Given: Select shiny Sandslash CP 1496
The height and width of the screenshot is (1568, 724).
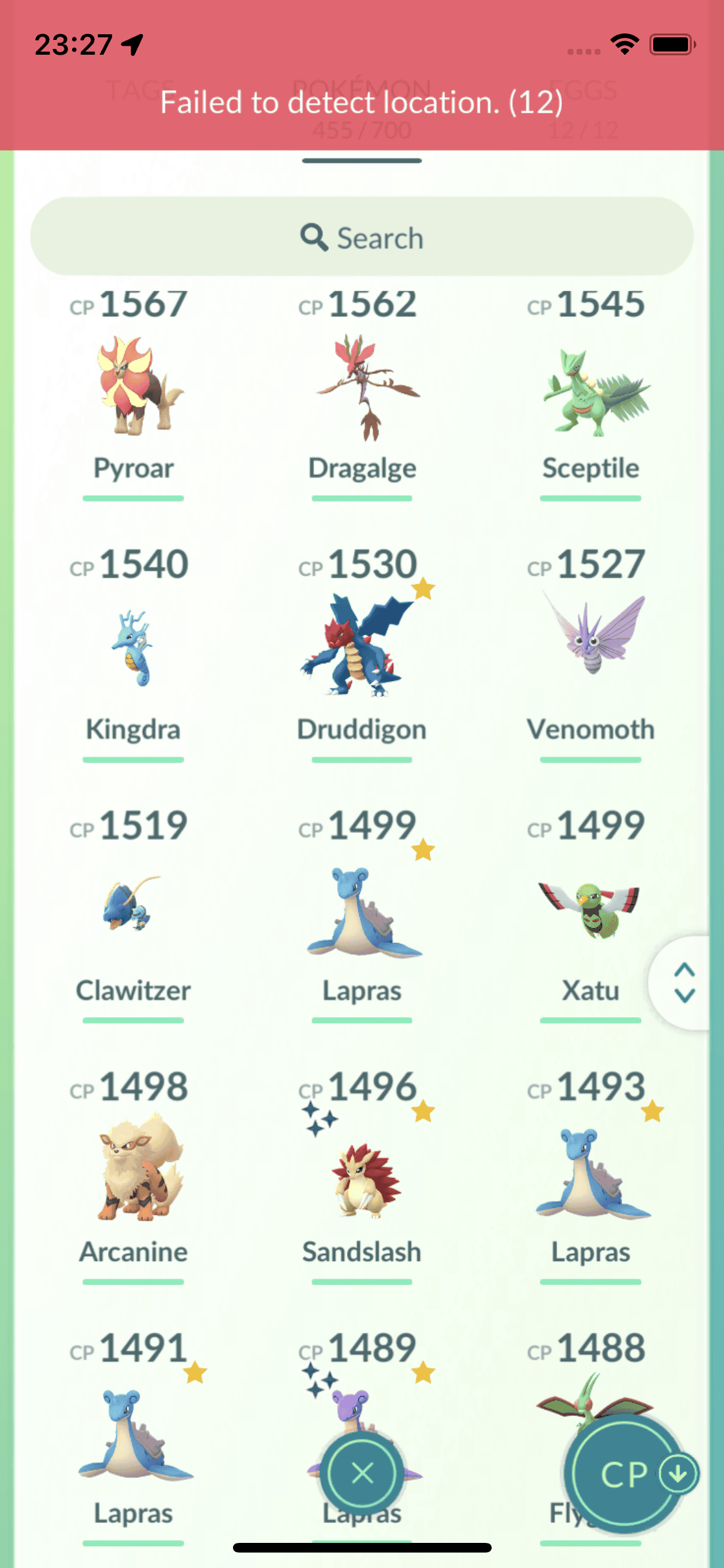Looking at the screenshot, I should (x=362, y=1178).
